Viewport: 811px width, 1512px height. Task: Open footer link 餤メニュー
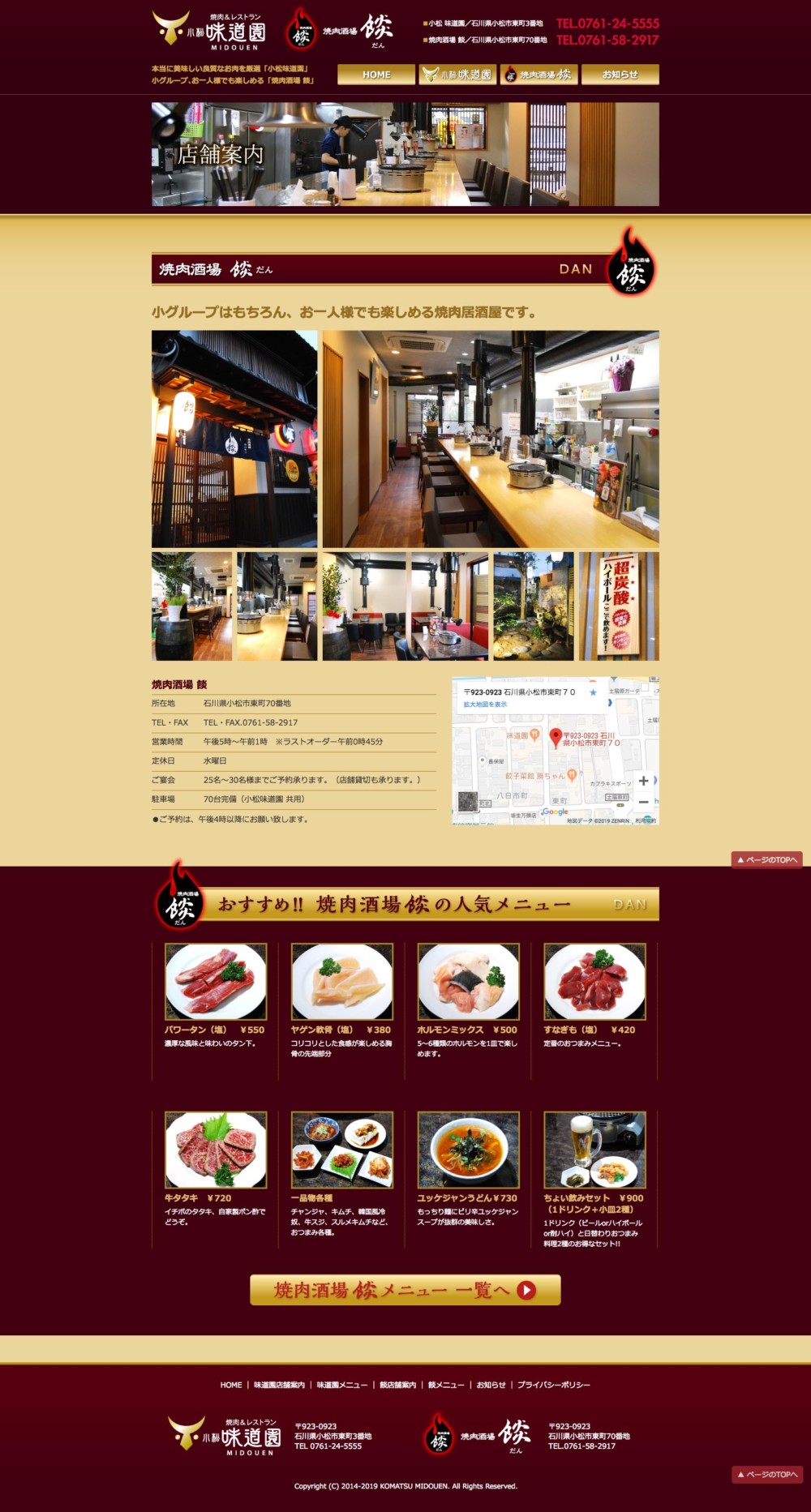(446, 1385)
